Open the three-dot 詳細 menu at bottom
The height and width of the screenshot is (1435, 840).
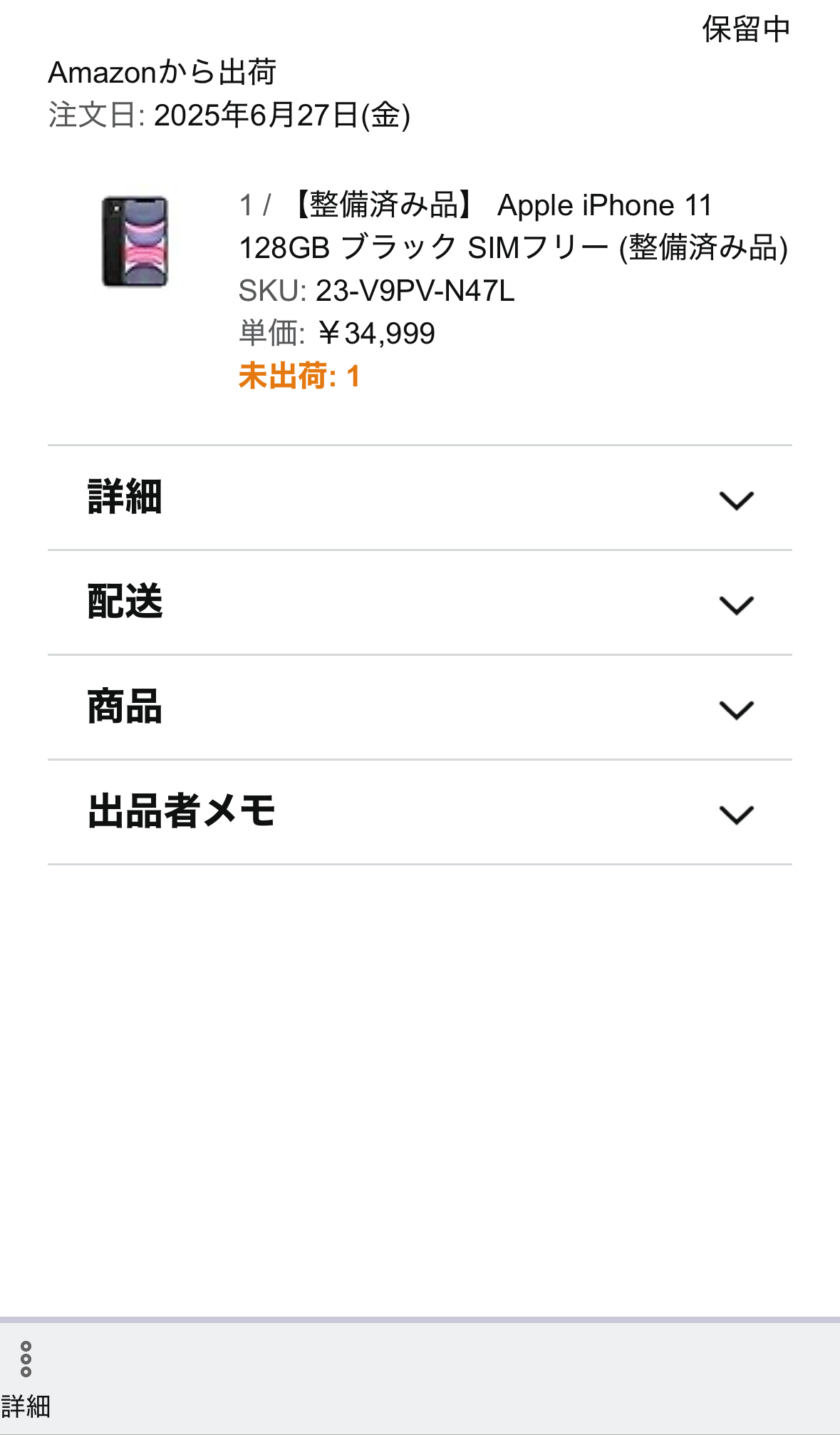pos(26,1360)
